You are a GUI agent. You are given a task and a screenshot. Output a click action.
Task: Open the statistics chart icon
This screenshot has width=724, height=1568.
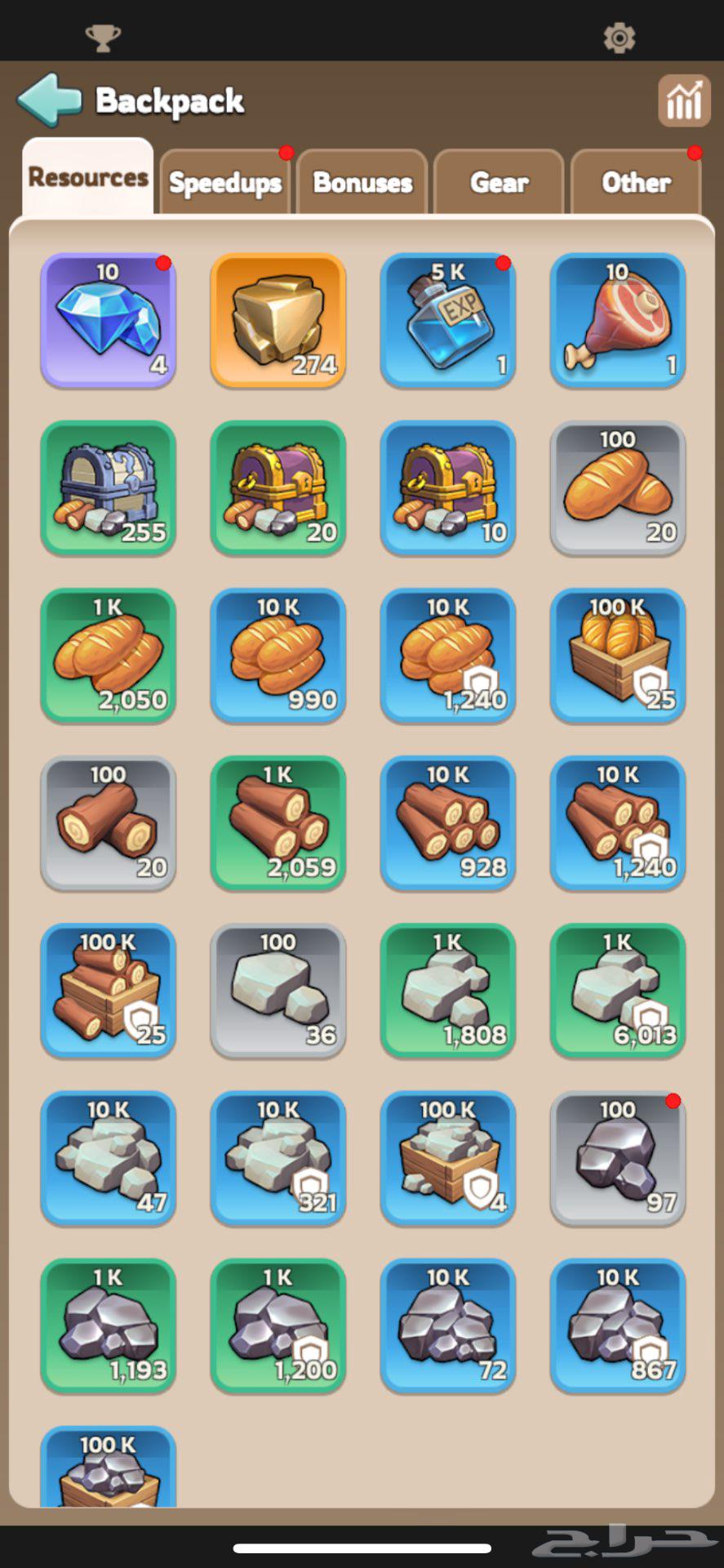pos(684,100)
